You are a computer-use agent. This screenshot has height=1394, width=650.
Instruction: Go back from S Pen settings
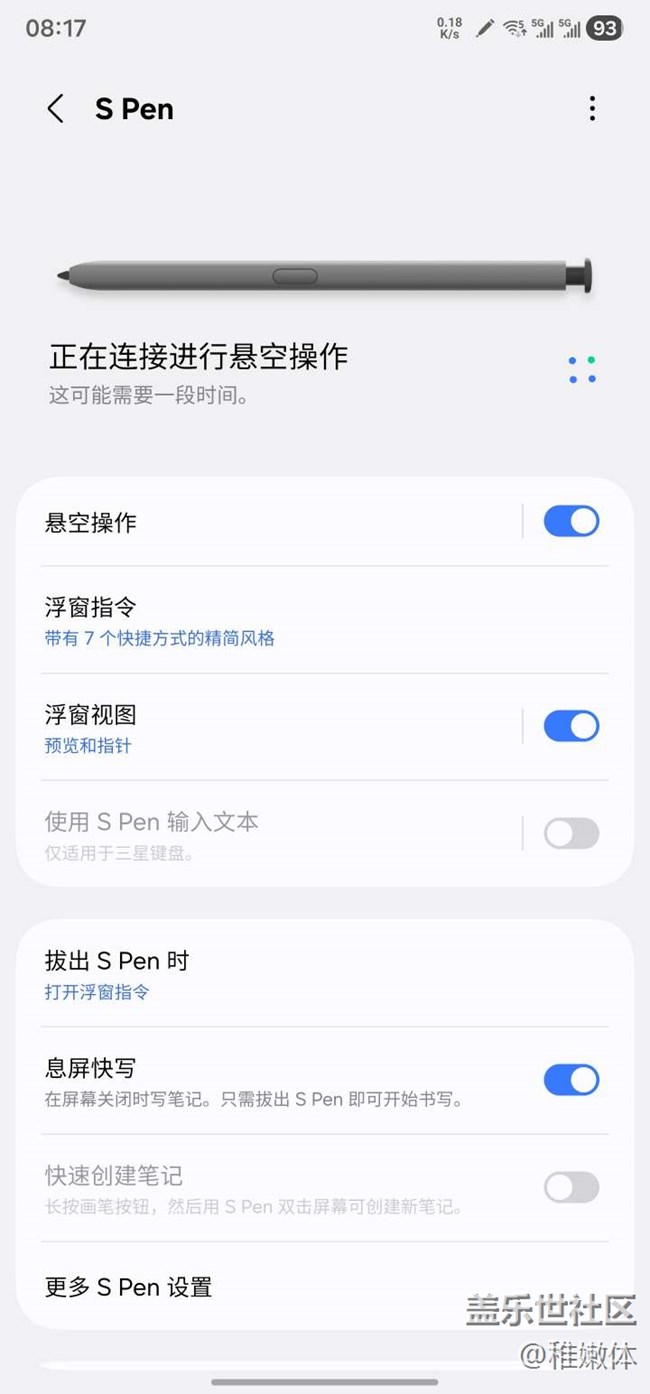pyautogui.click(x=56, y=109)
